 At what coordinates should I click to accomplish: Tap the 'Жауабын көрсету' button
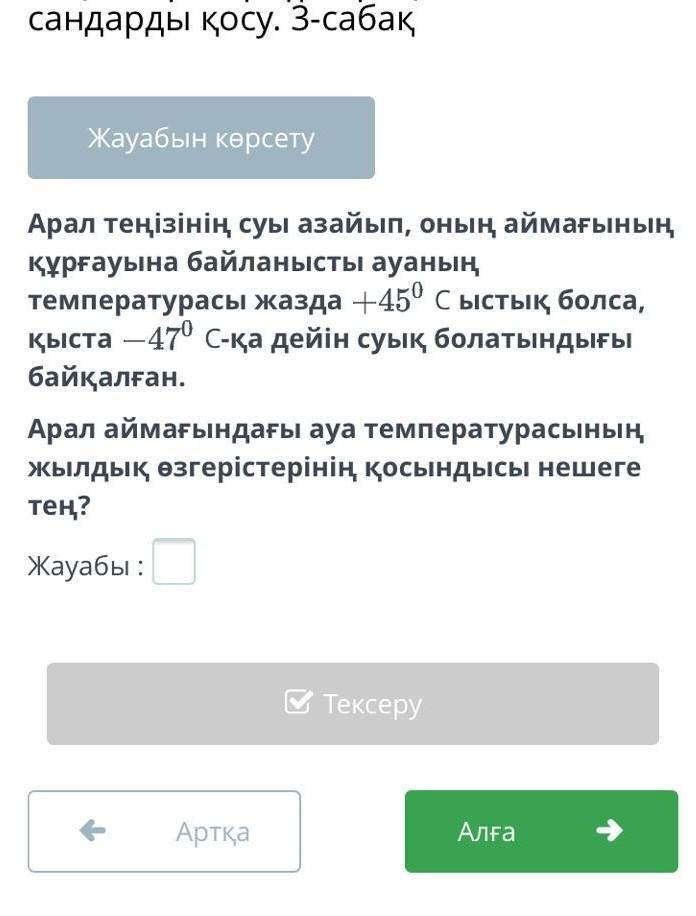tap(201, 138)
